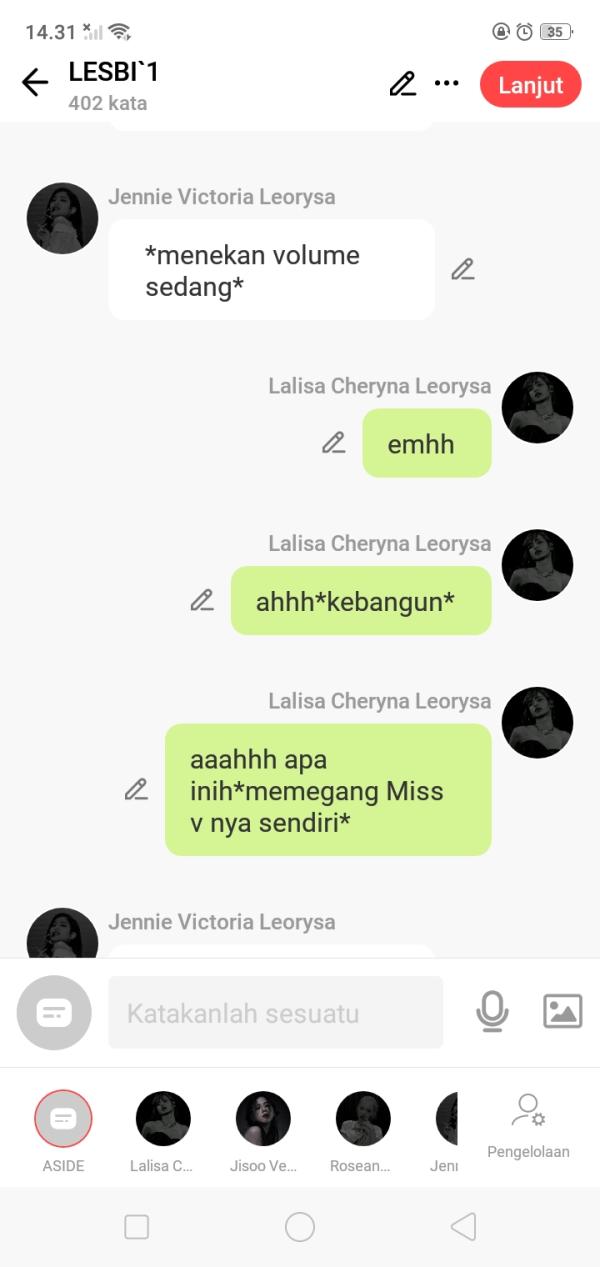This screenshot has height=1267, width=600.
Task: Open the three-dot overflow menu
Action: click(x=447, y=84)
